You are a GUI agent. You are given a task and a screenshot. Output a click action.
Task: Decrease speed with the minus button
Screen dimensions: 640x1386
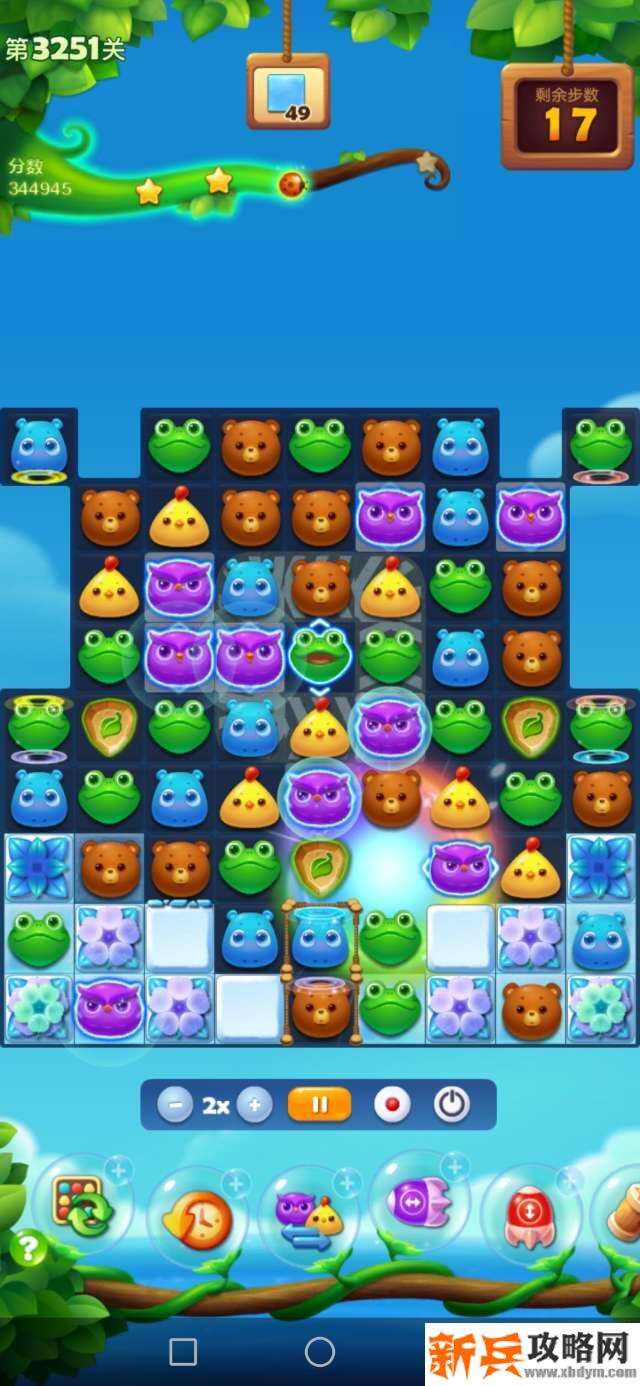[x=175, y=1105]
